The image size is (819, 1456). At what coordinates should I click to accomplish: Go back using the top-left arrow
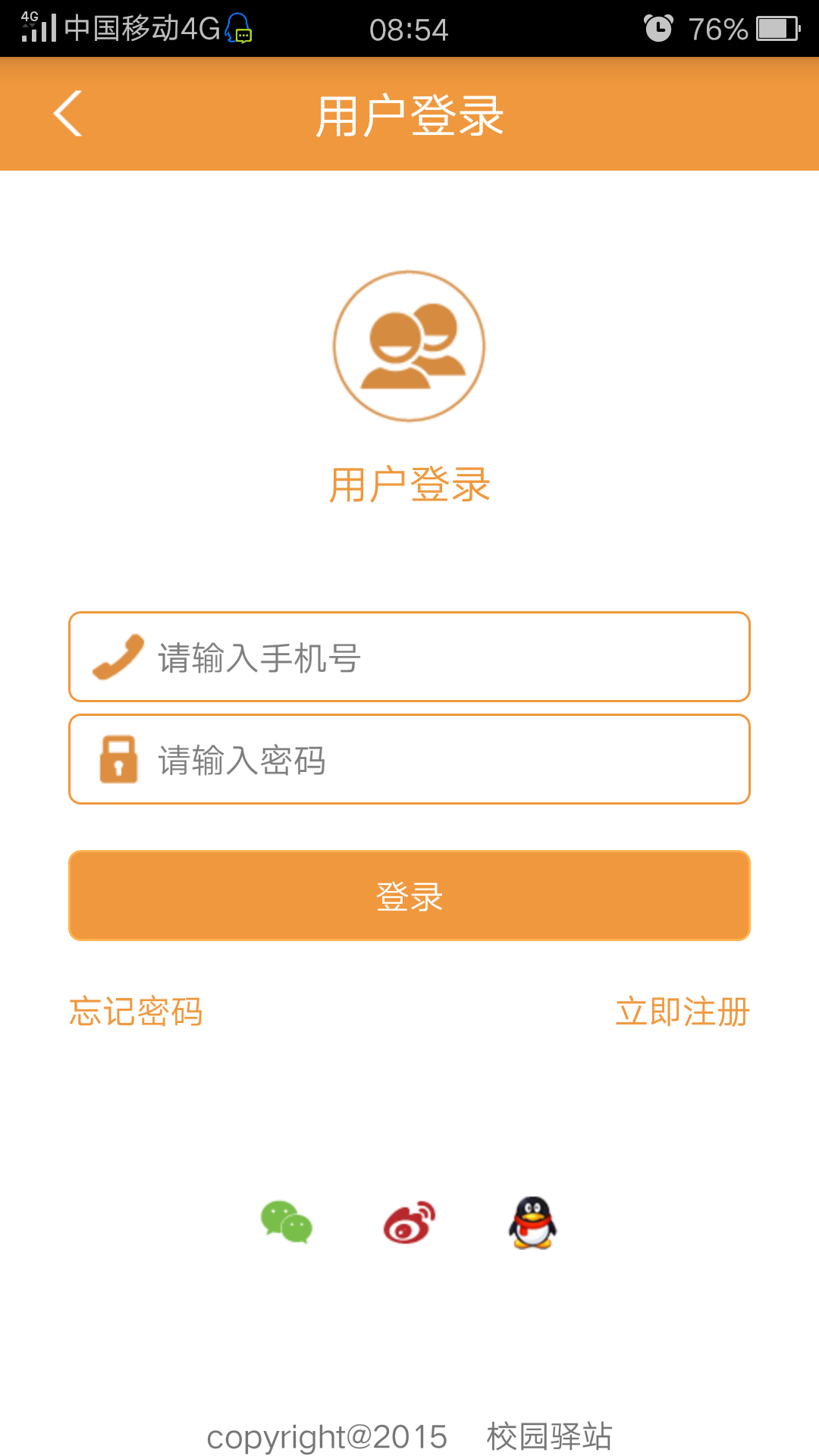tap(68, 115)
